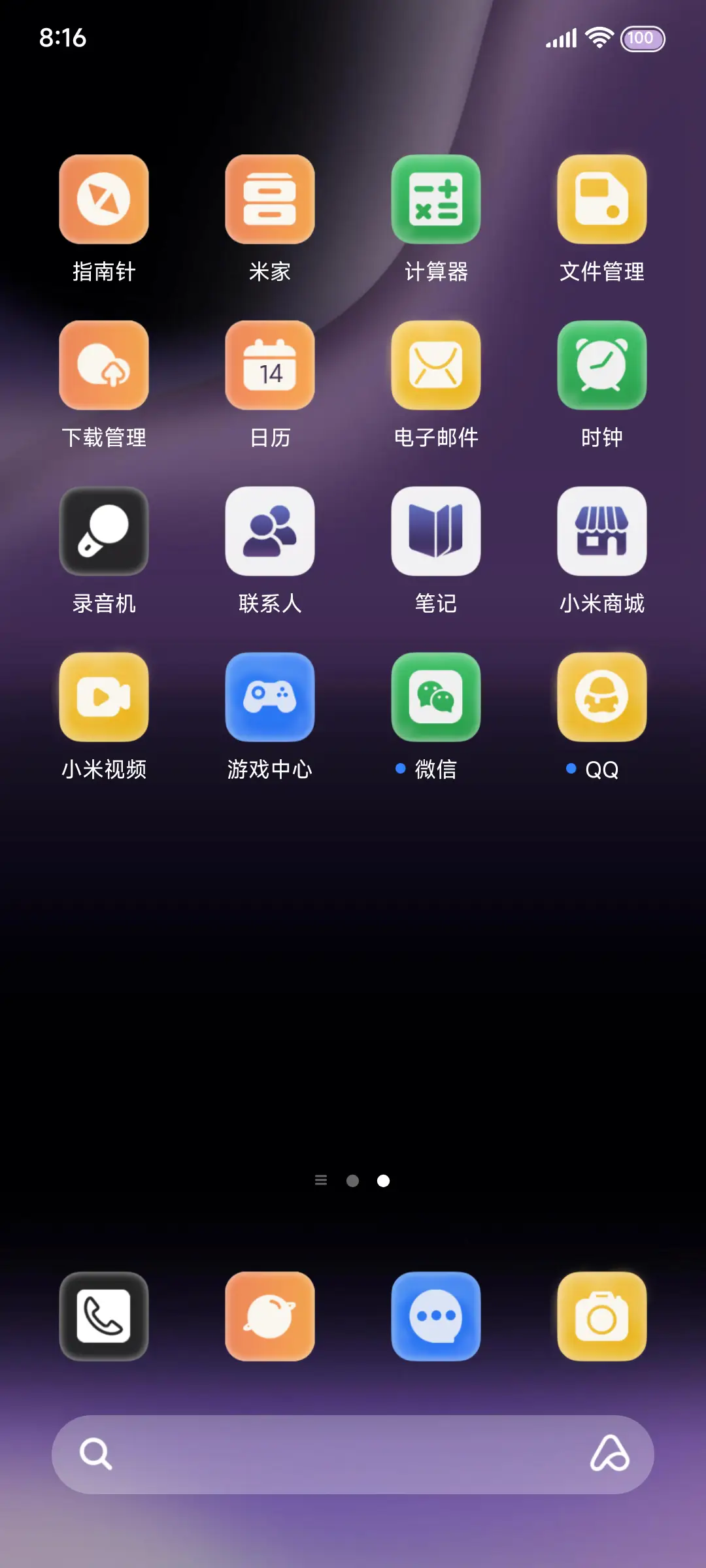The width and height of the screenshot is (706, 1568).
Task: Start the 录音机 voice recorder
Action: click(x=104, y=531)
